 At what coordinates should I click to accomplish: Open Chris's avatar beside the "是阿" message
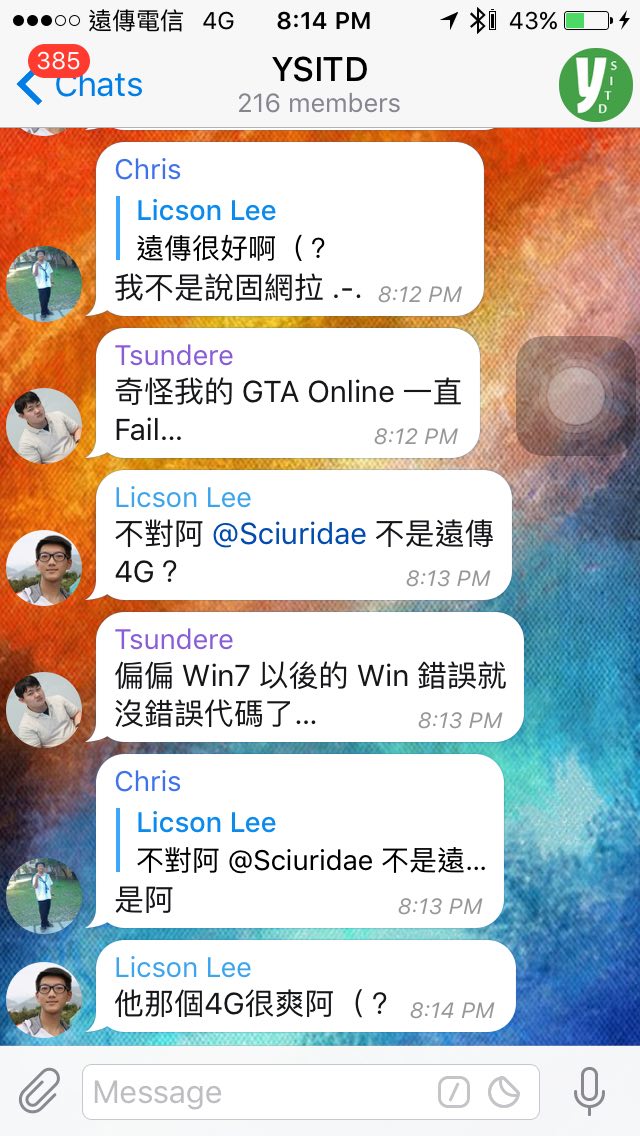pyautogui.click(x=44, y=895)
